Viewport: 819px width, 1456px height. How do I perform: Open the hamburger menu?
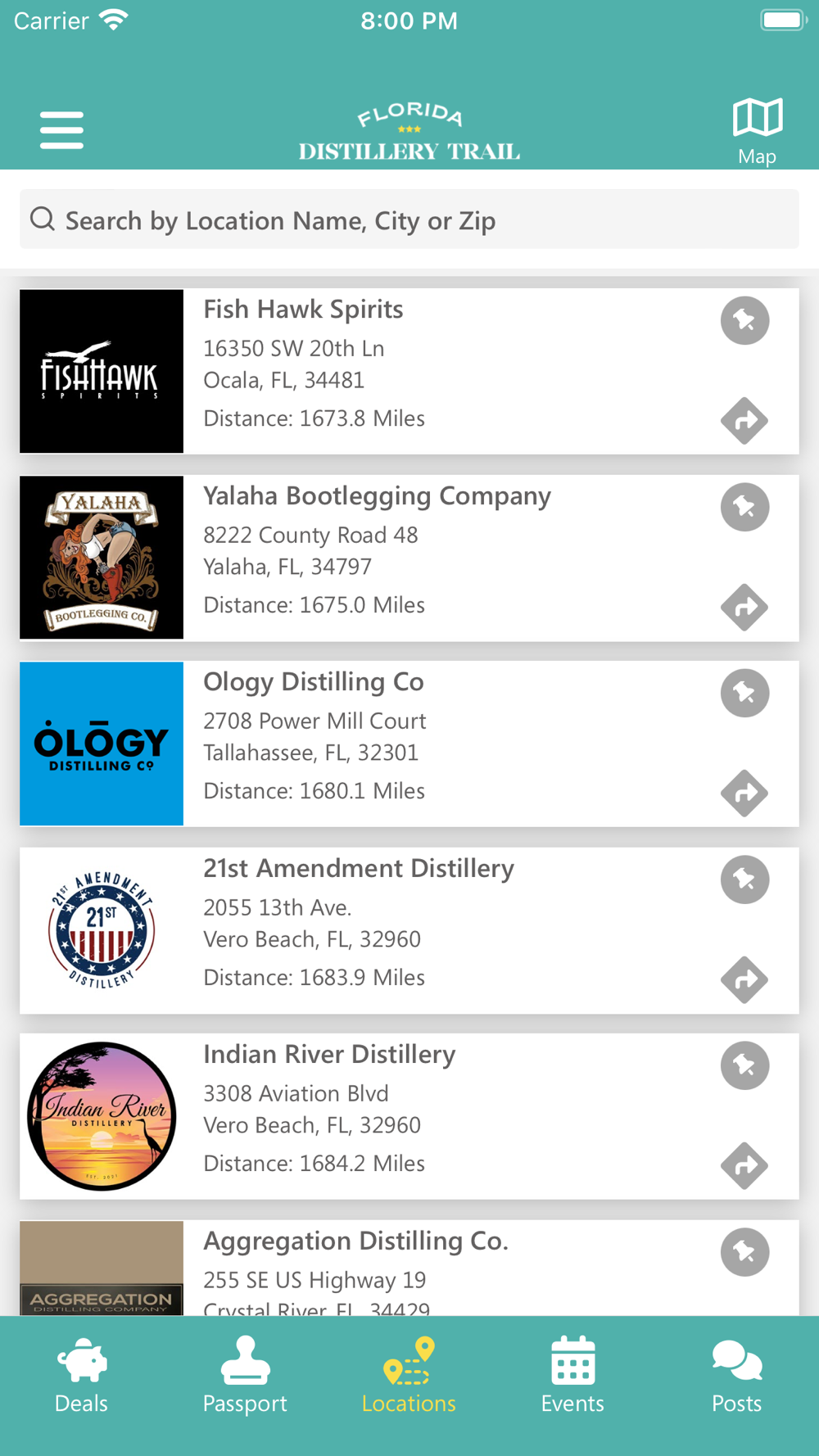pos(61,130)
